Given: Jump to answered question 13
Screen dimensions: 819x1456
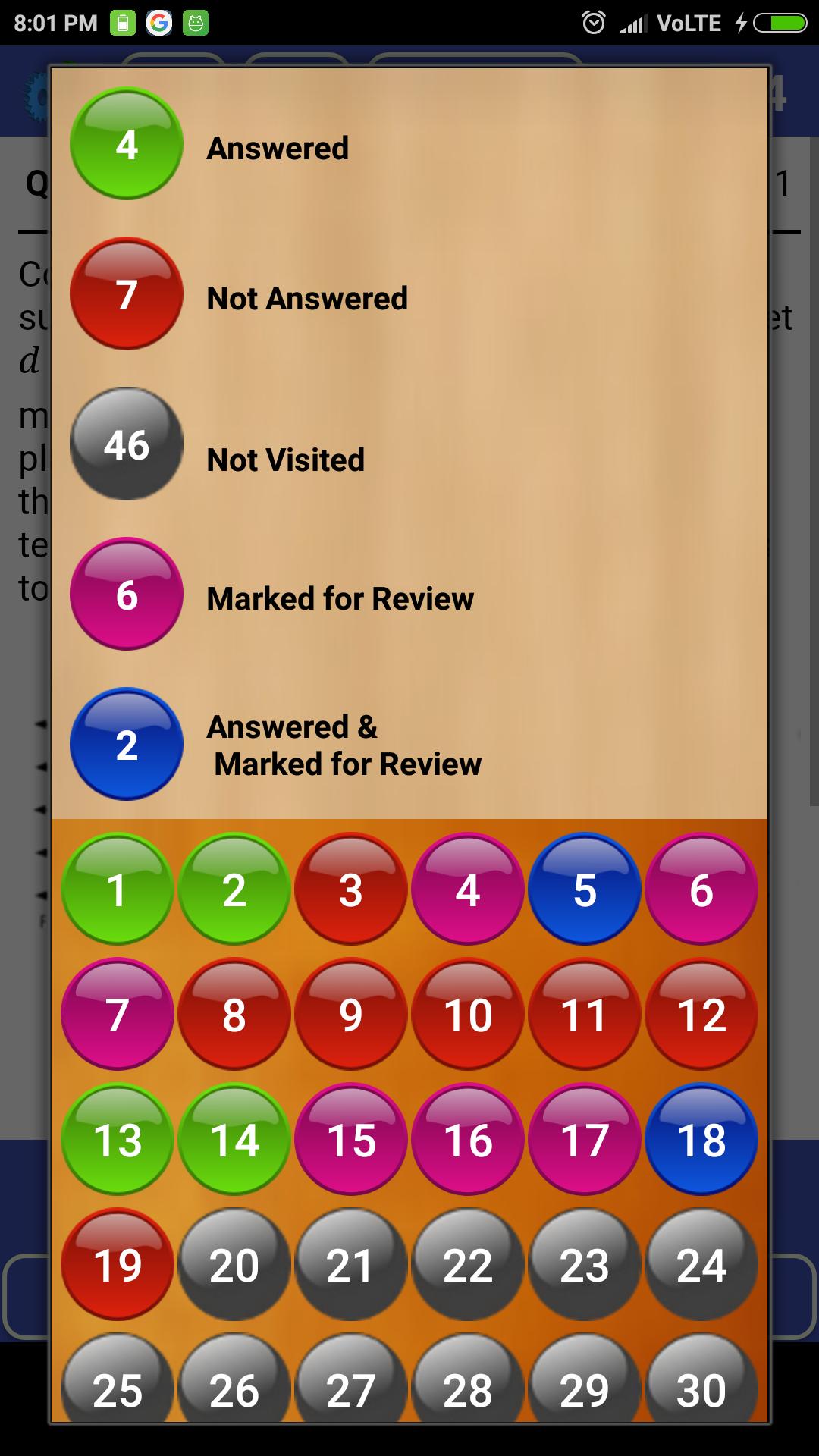Looking at the screenshot, I should click(118, 1139).
